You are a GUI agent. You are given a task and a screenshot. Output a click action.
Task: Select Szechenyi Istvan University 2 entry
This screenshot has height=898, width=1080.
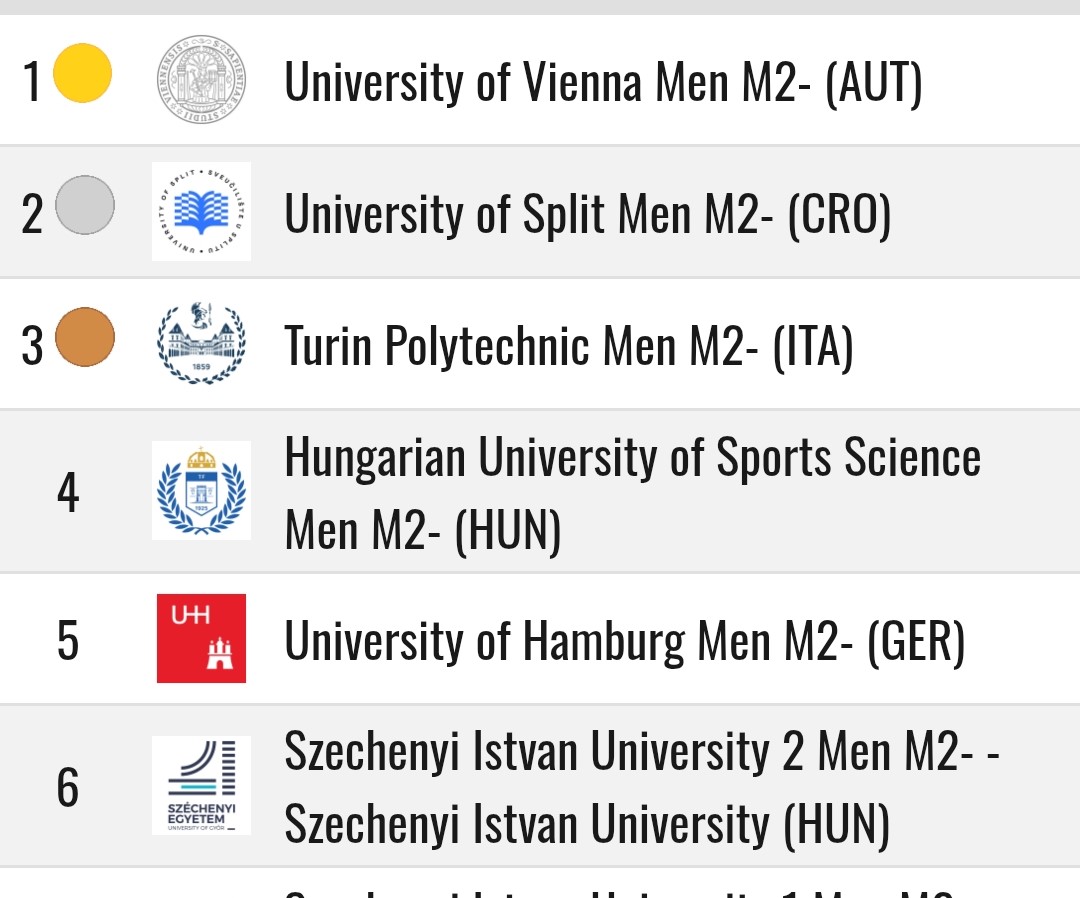click(540, 786)
